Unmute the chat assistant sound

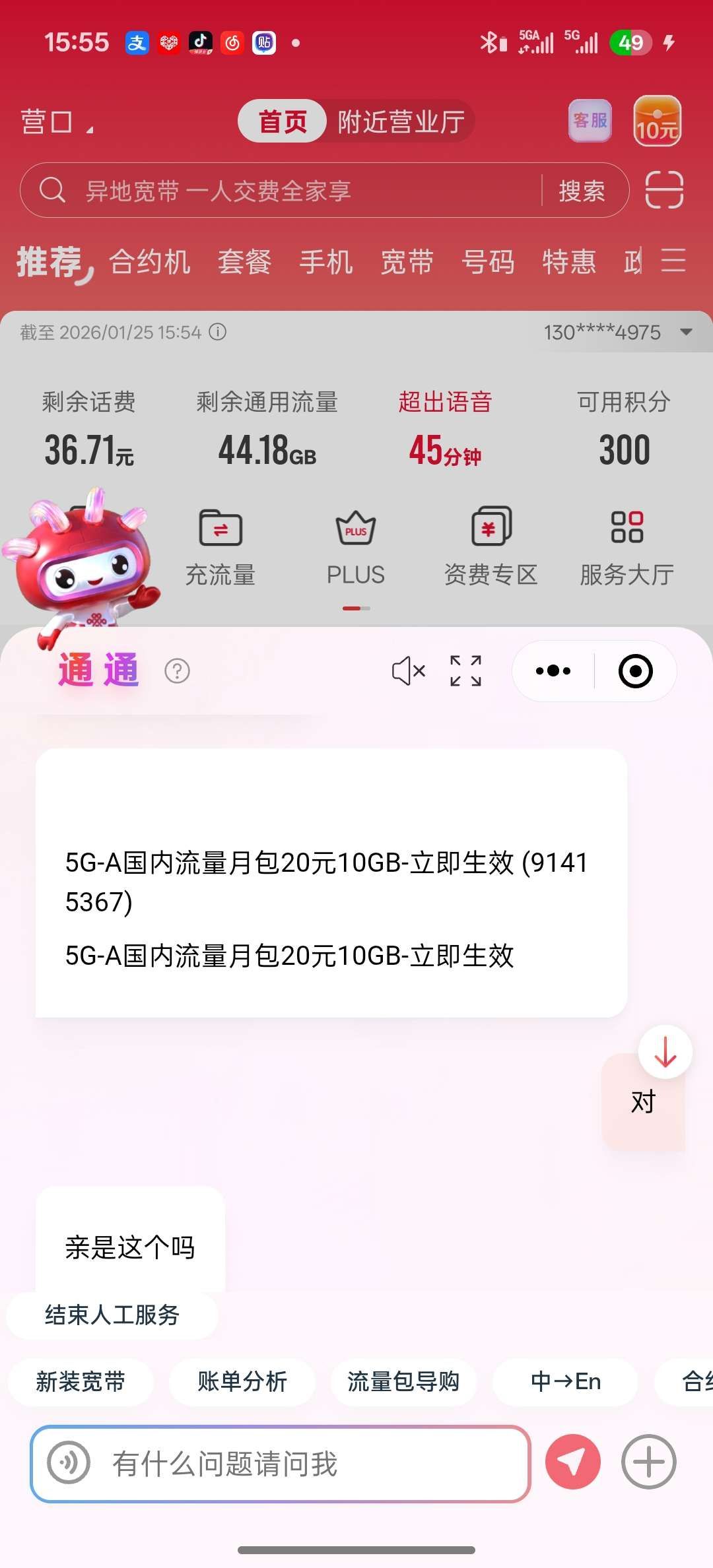pyautogui.click(x=409, y=671)
